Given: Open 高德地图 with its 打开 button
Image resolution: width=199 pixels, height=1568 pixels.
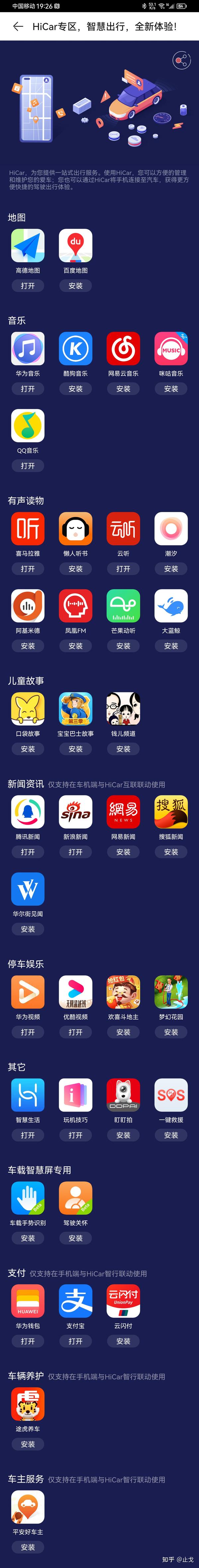Looking at the screenshot, I should [28, 285].
